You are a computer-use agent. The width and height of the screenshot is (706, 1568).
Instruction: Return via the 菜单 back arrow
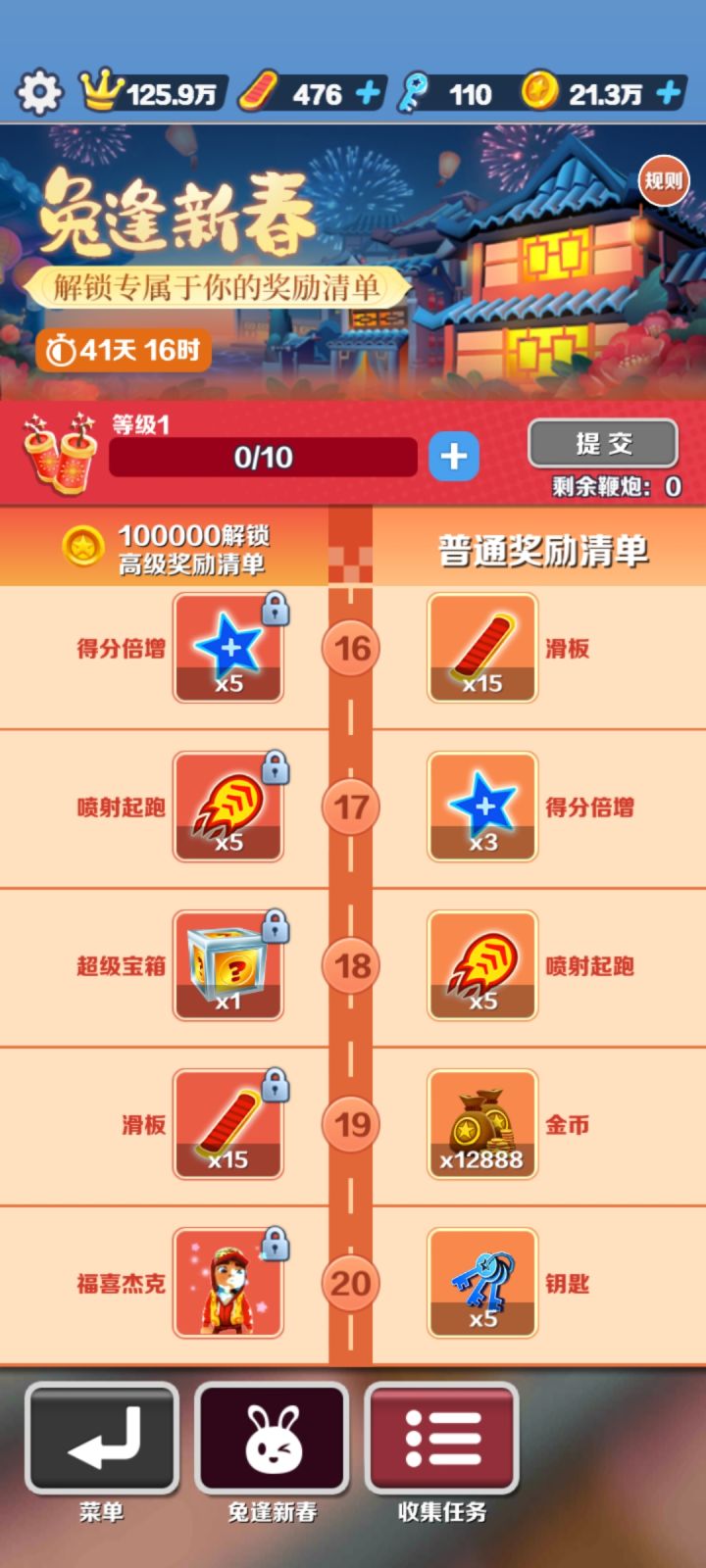(102, 1440)
